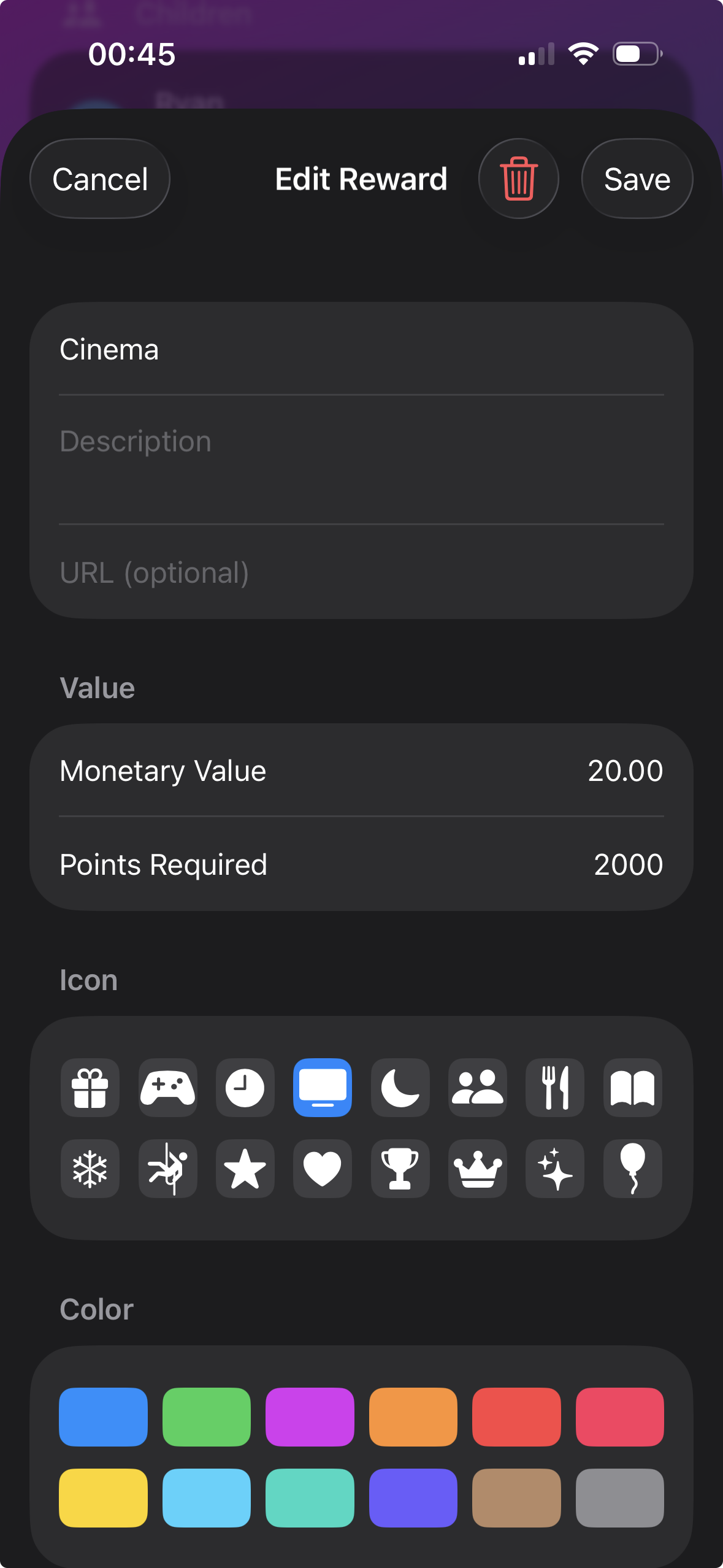Tap the red trash delete button
Screen dimensions: 723x1568
(x=518, y=179)
